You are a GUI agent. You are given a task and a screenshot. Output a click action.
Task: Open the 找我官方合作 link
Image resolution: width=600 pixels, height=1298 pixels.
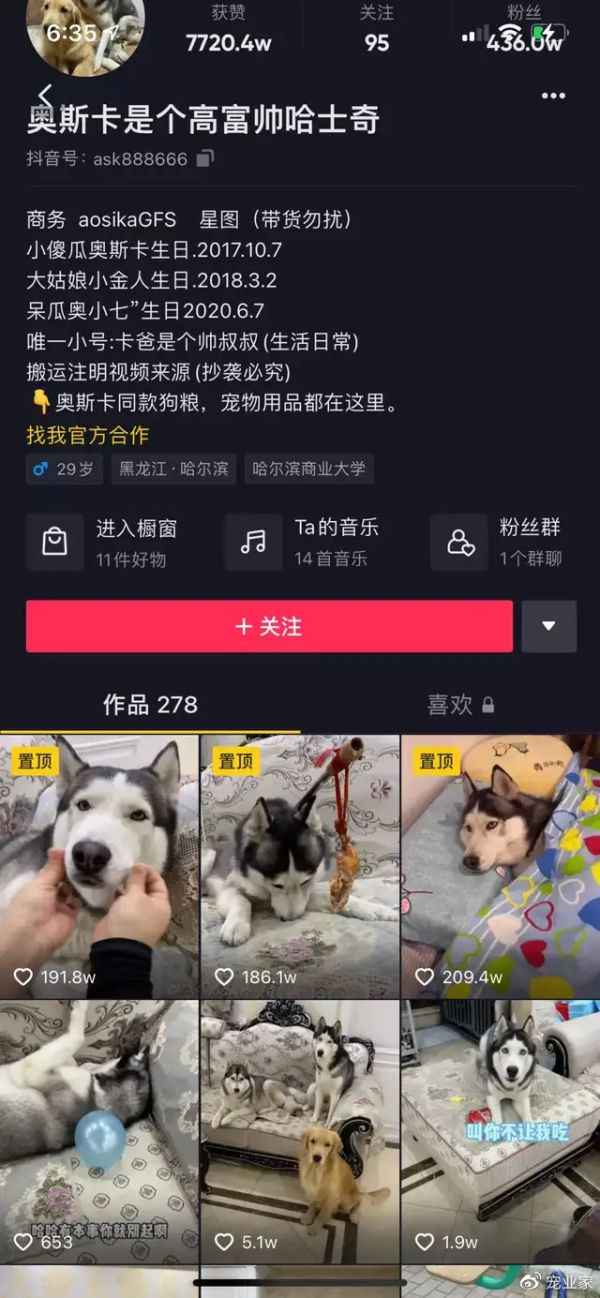(88, 435)
